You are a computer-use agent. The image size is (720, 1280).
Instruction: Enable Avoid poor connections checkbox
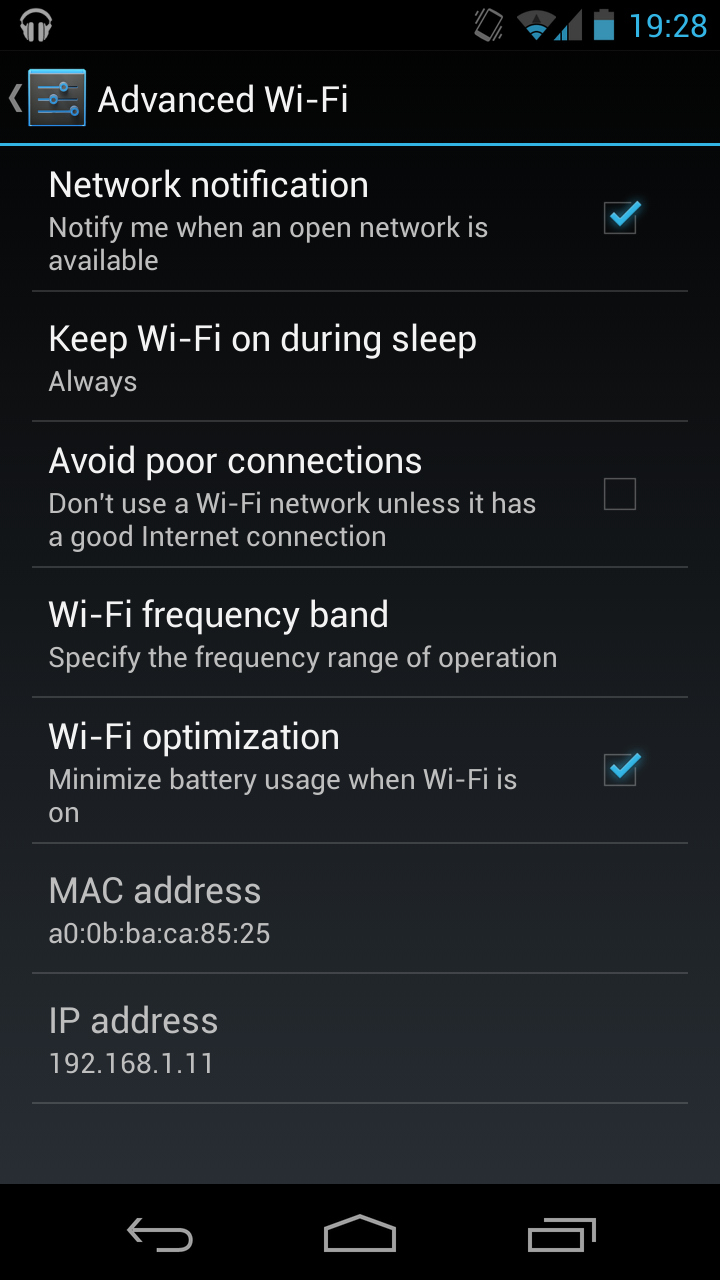coord(620,494)
